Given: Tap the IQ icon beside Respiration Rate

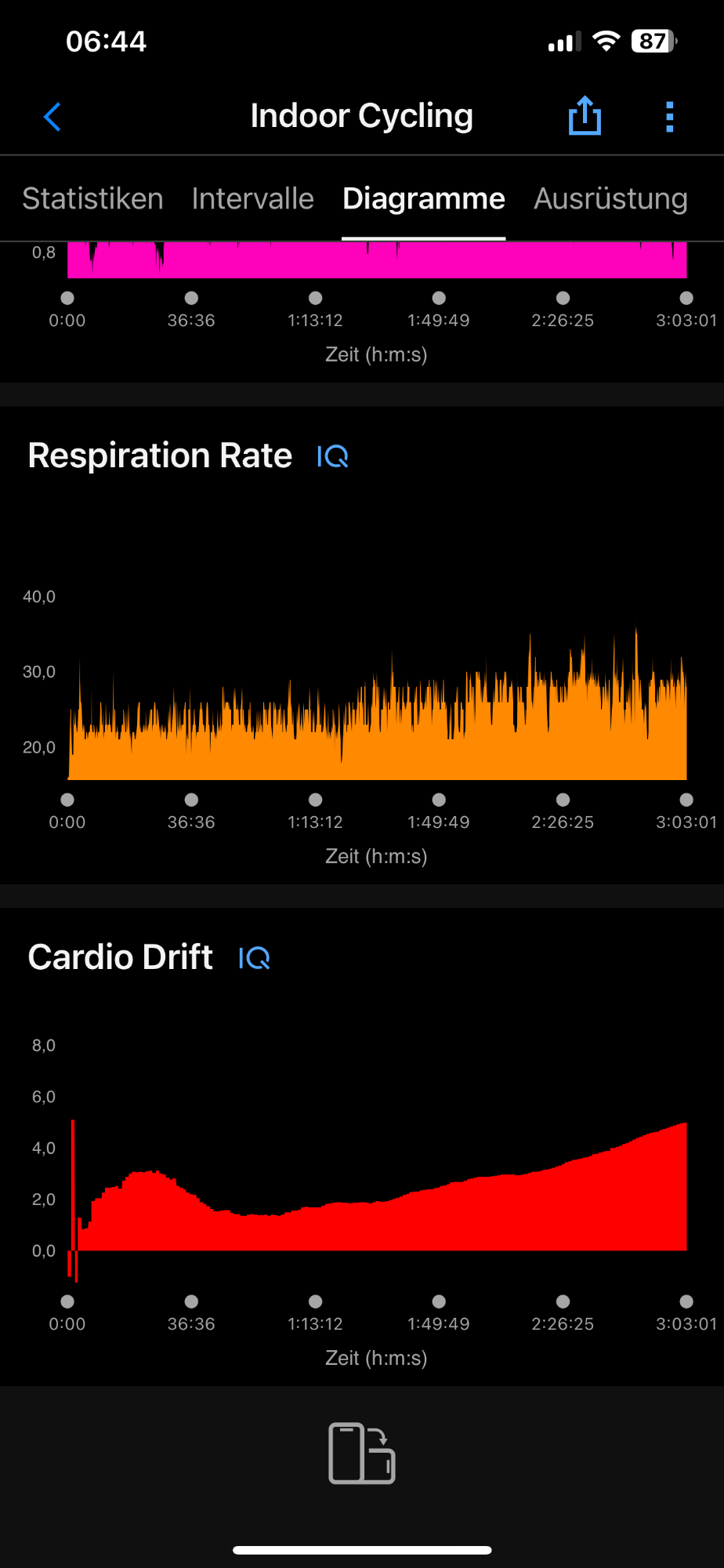Looking at the screenshot, I should 332,456.
